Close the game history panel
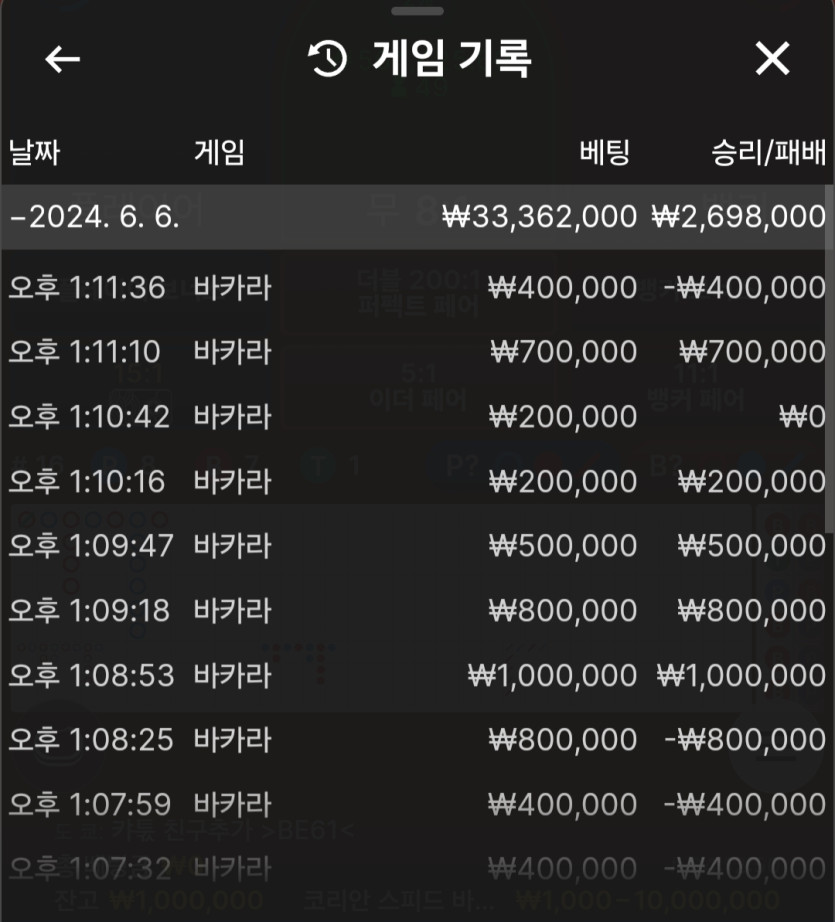Viewport: 835px width, 922px height. pos(772,60)
